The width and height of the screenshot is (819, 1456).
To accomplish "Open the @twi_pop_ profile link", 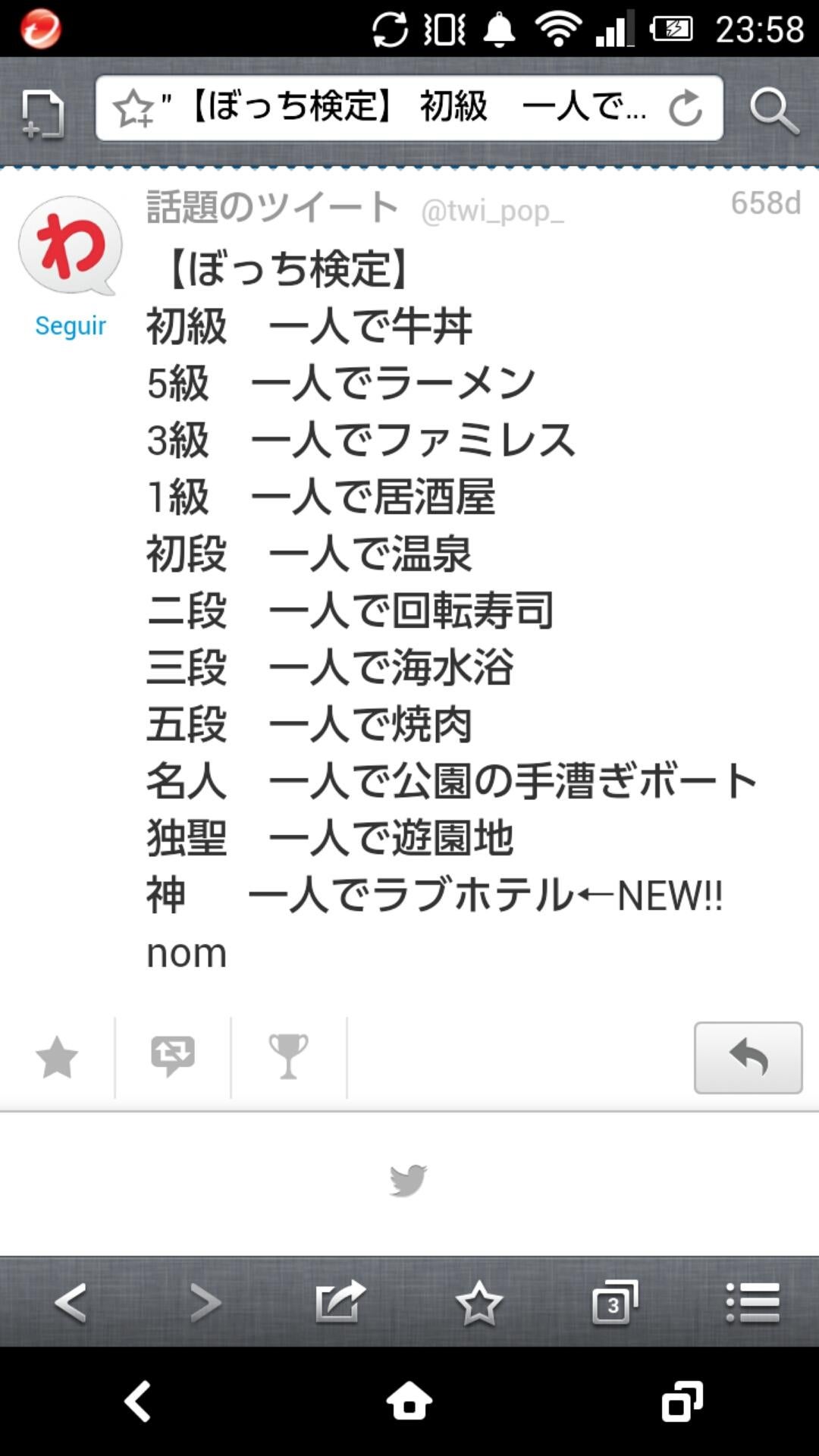I will (492, 211).
